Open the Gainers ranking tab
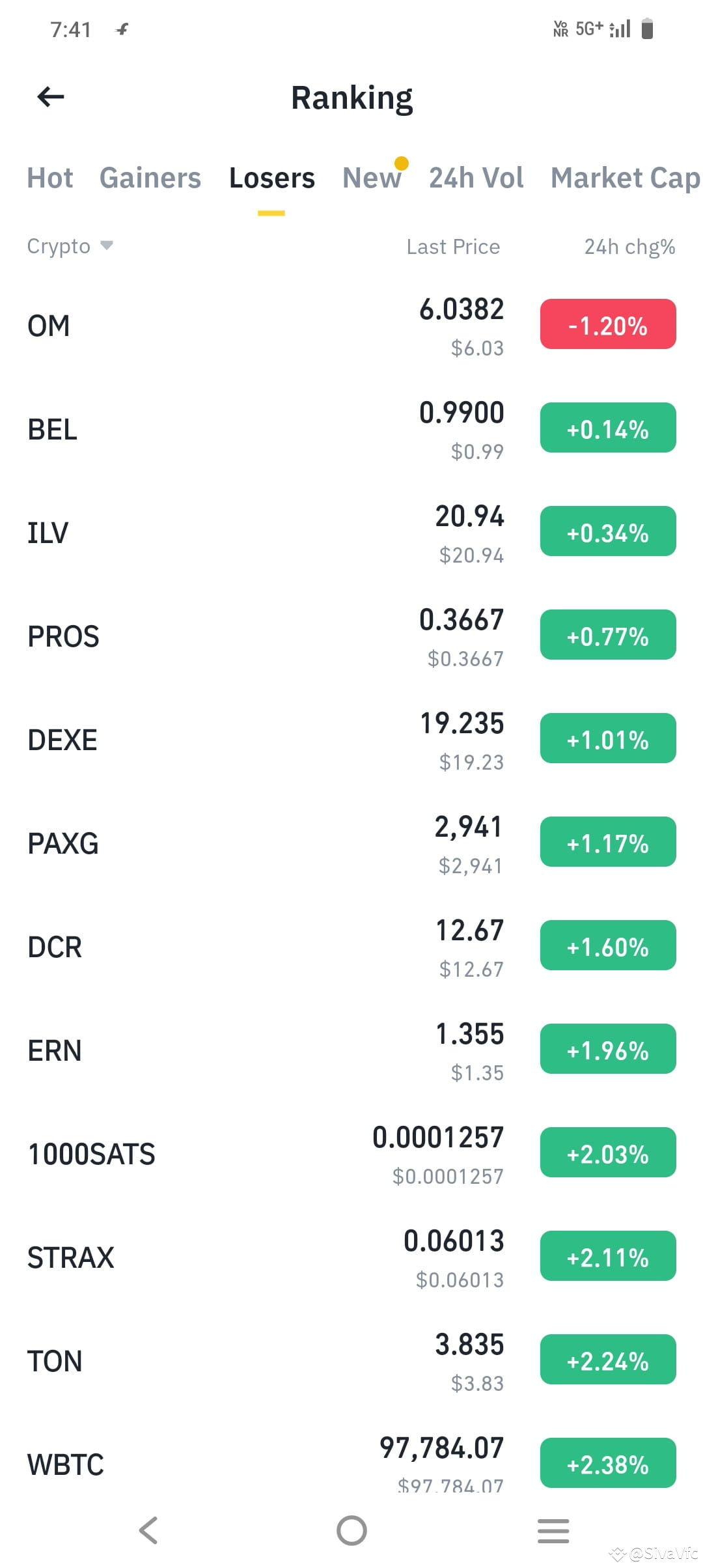Viewport: 703px width, 1568px height. (x=150, y=177)
